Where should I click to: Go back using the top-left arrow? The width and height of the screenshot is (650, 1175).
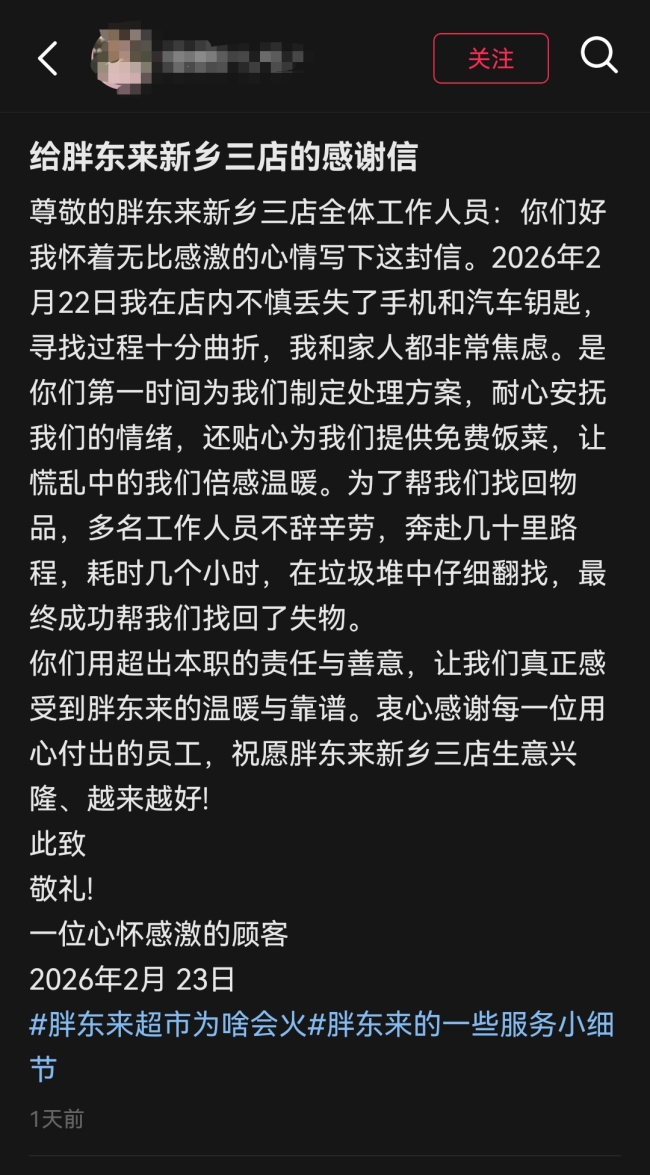point(47,58)
